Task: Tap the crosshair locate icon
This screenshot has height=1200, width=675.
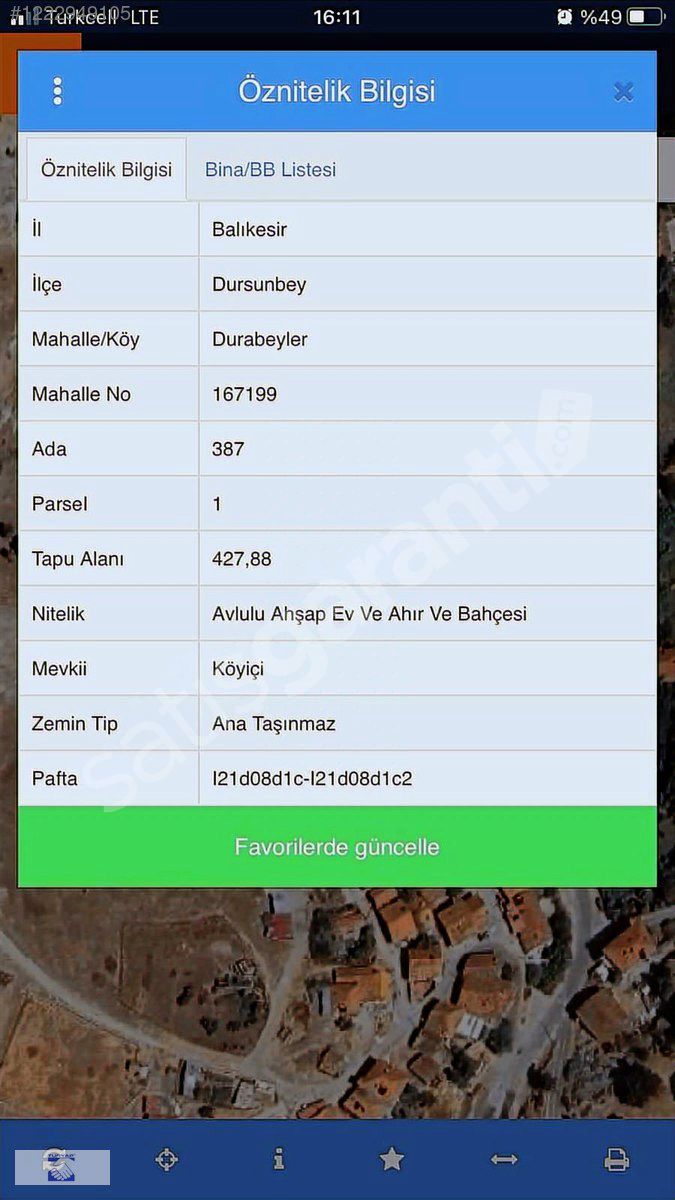Action: (x=167, y=1159)
